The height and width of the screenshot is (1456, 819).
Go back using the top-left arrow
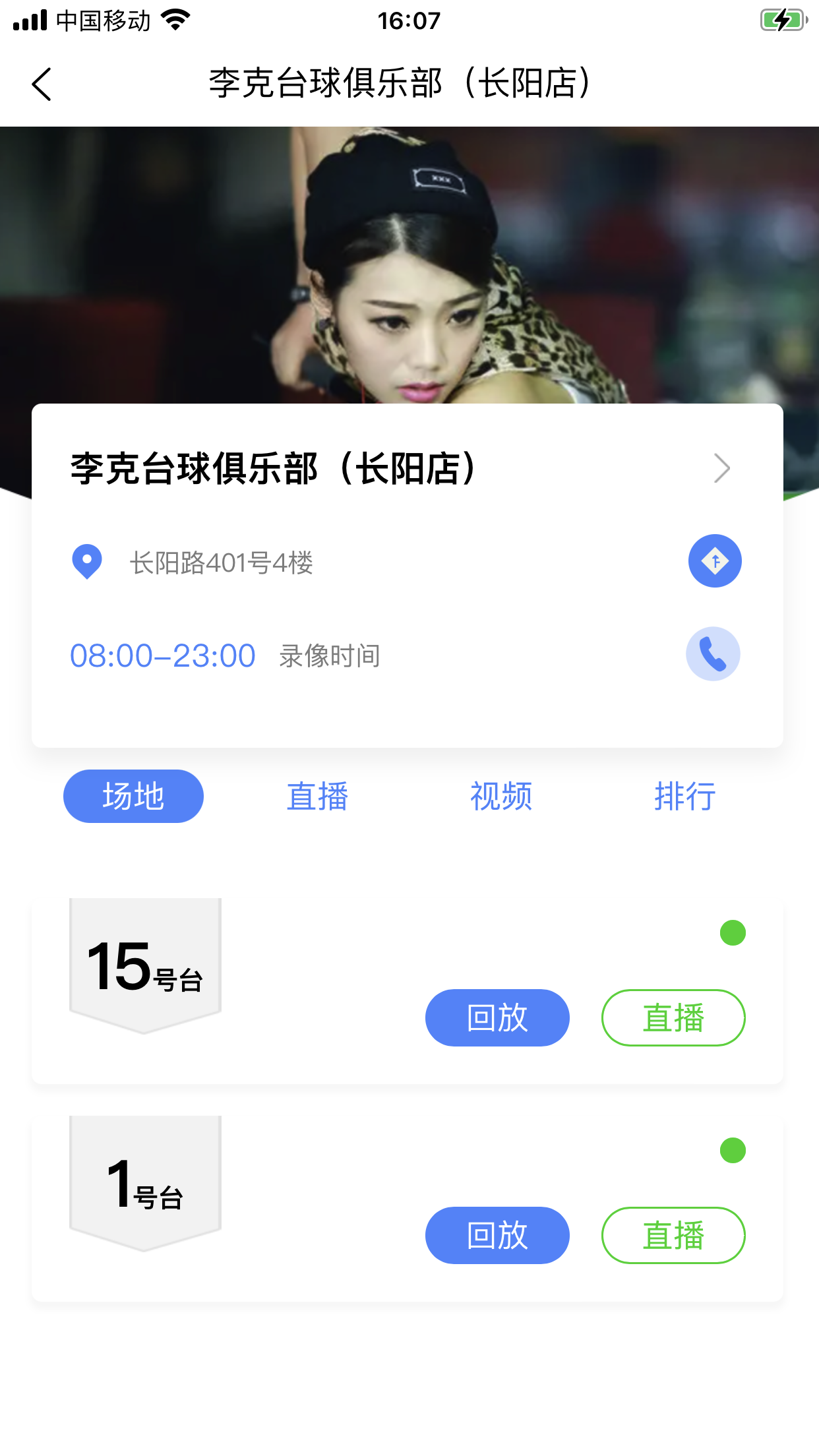pyautogui.click(x=41, y=84)
